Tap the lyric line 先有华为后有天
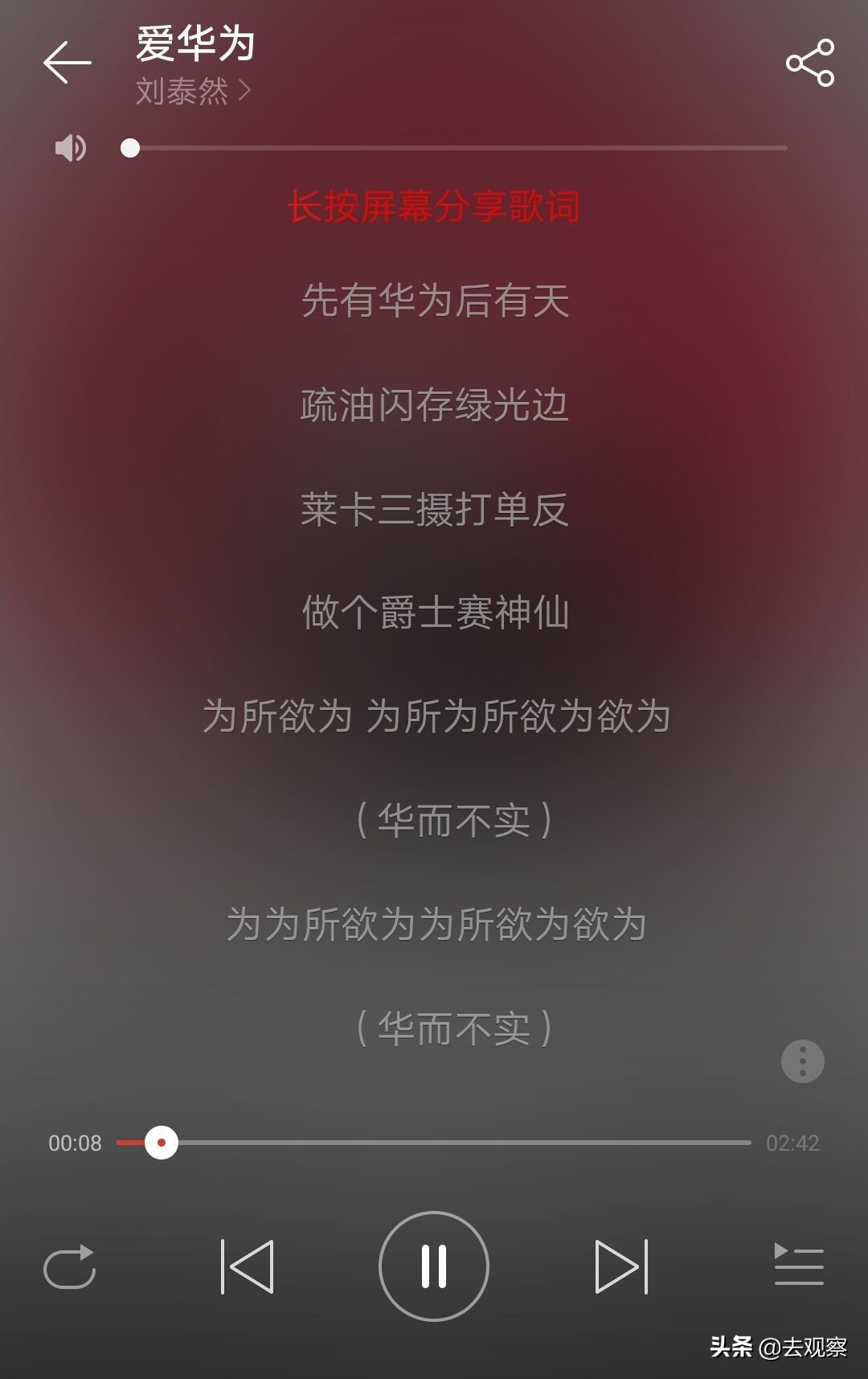Image resolution: width=868 pixels, height=1379 pixels. 434,304
